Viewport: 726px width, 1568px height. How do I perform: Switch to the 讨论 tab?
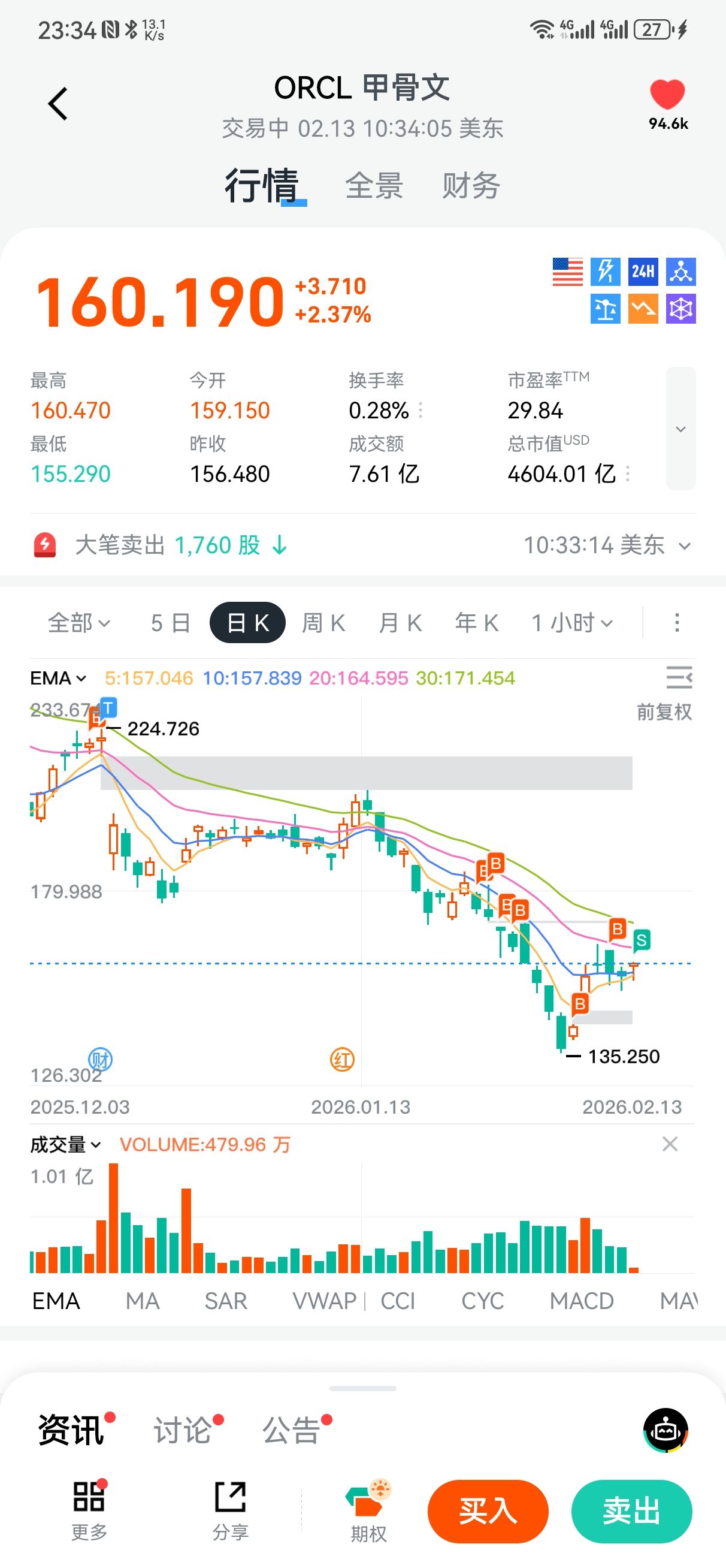[x=183, y=1430]
